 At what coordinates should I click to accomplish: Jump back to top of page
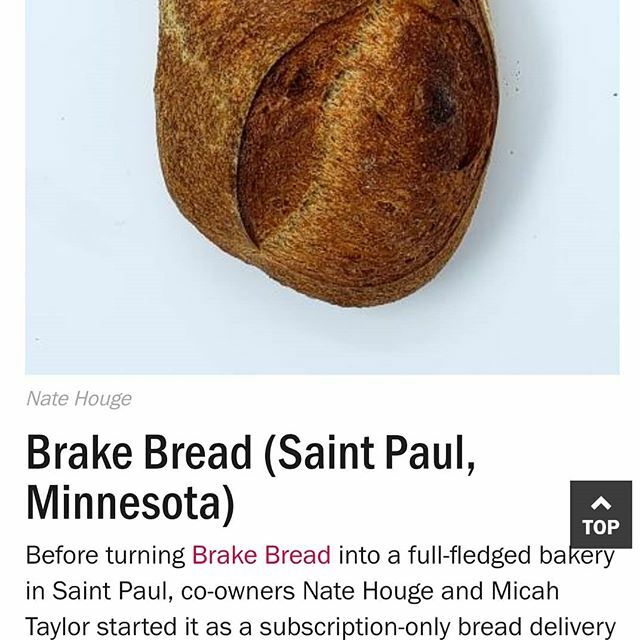click(x=600, y=514)
